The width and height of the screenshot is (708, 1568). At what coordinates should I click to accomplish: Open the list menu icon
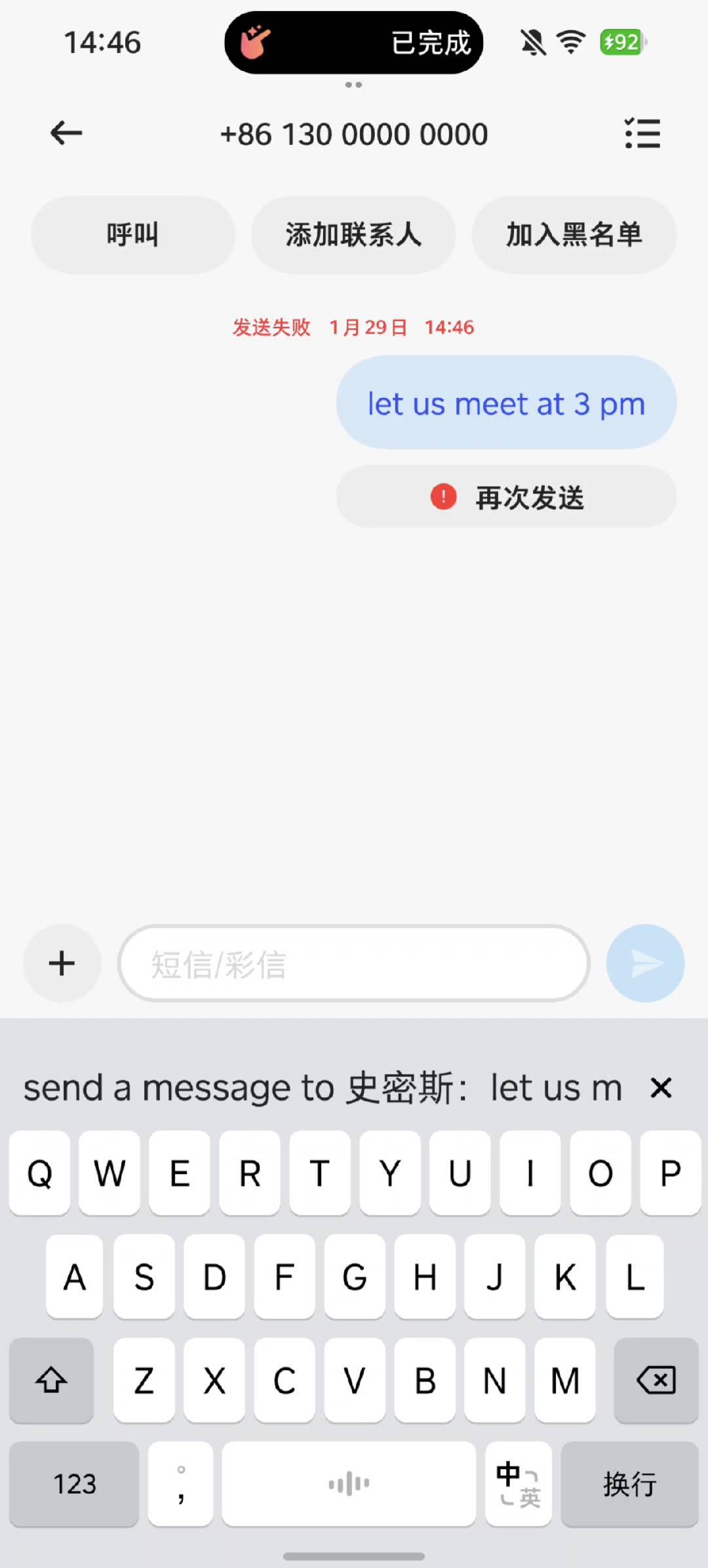pyautogui.click(x=642, y=134)
